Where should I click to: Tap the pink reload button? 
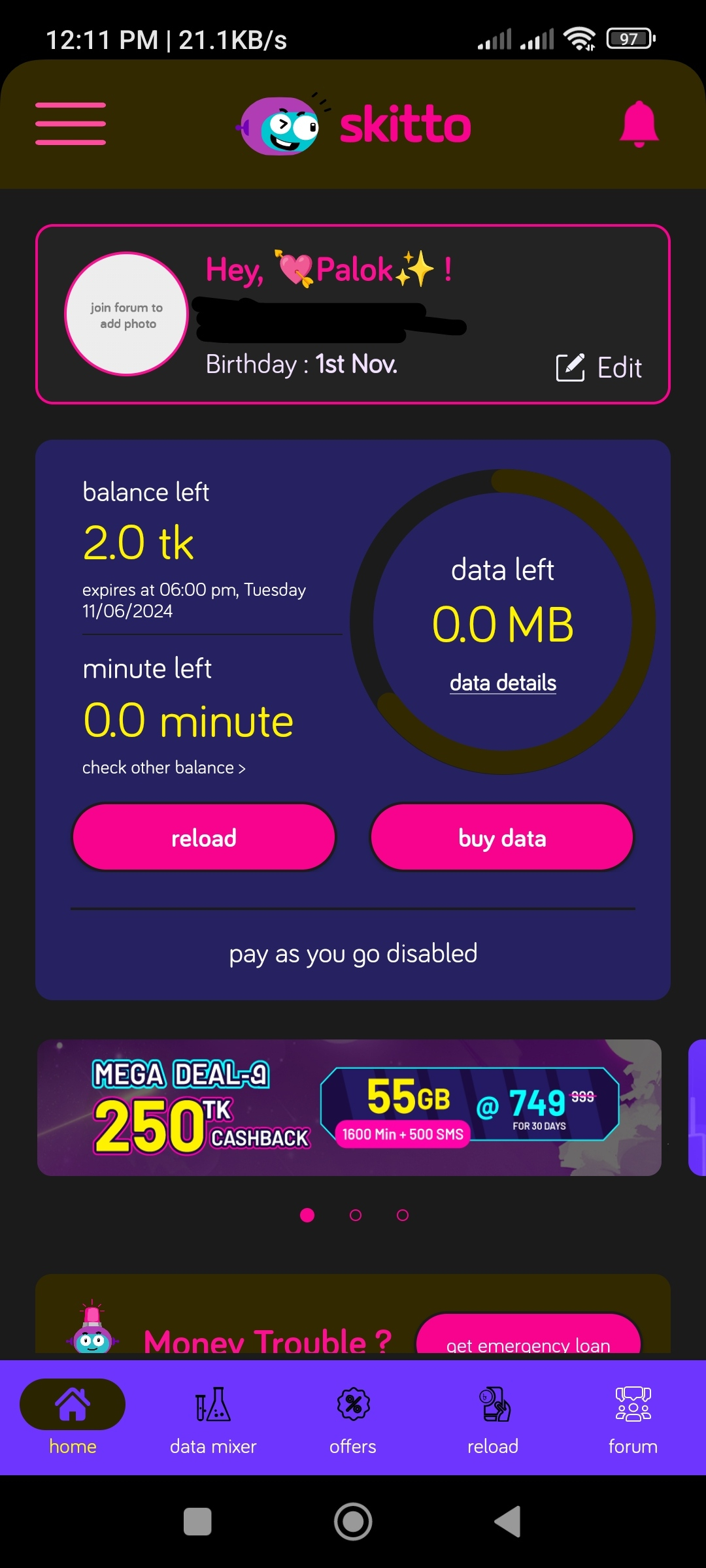204,838
